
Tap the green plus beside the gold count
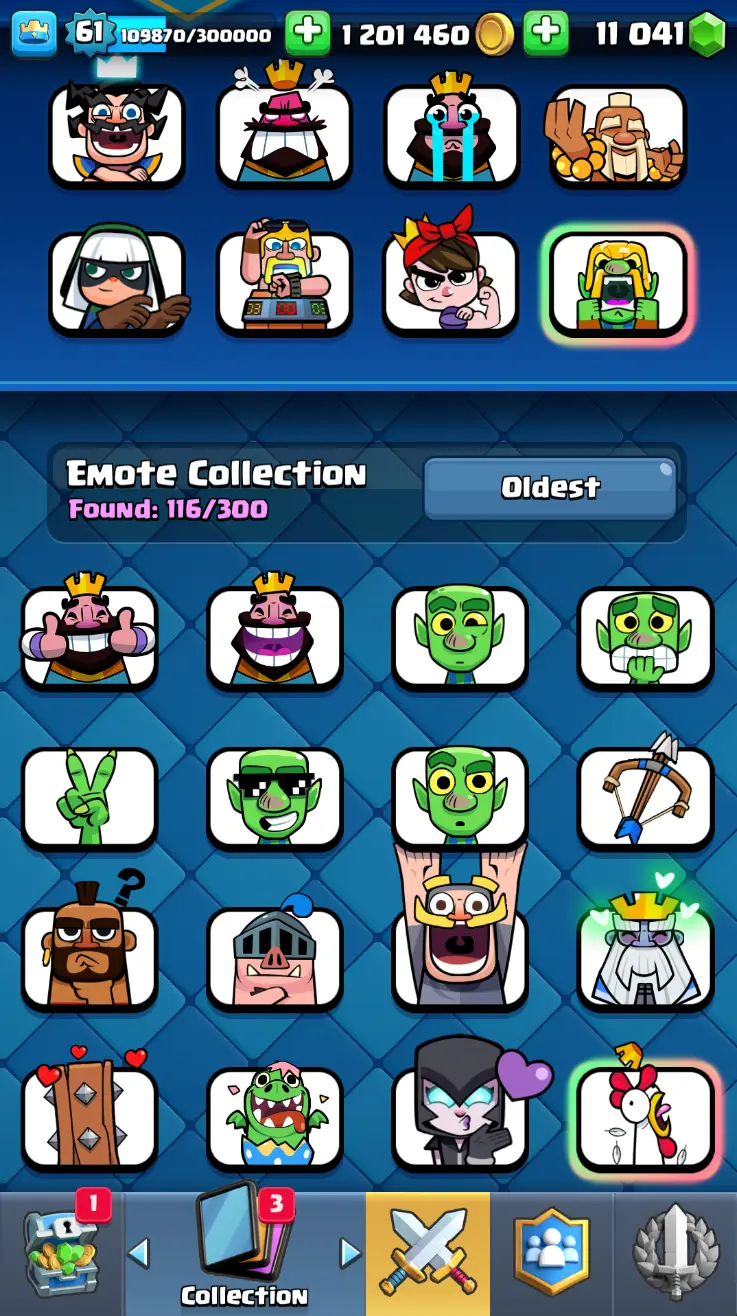pos(308,34)
